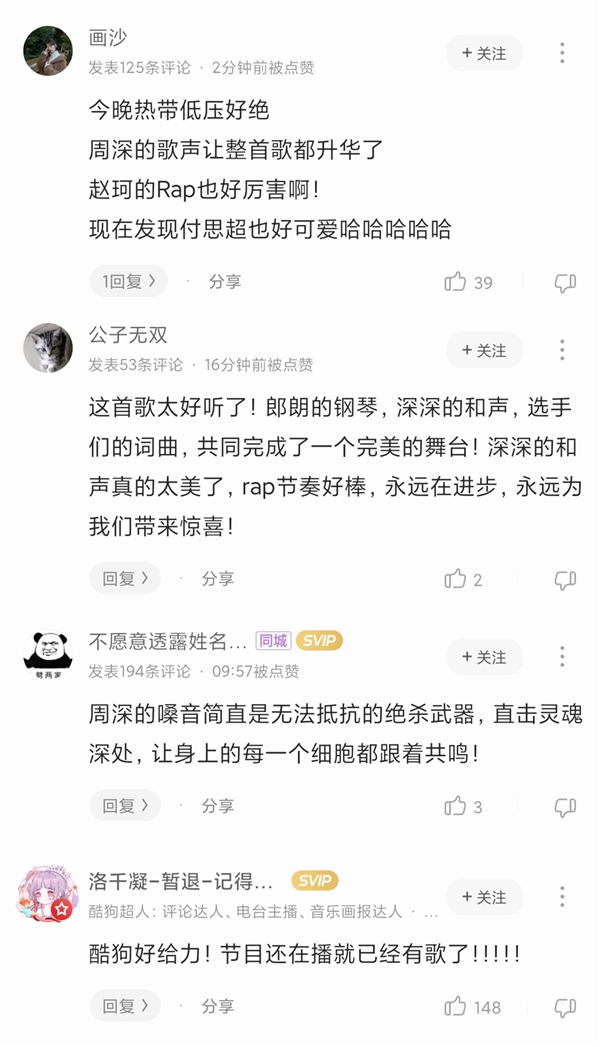Image resolution: width=600 pixels, height=1047 pixels.
Task: Like 画沙's comment with 39 likes
Action: (x=456, y=282)
